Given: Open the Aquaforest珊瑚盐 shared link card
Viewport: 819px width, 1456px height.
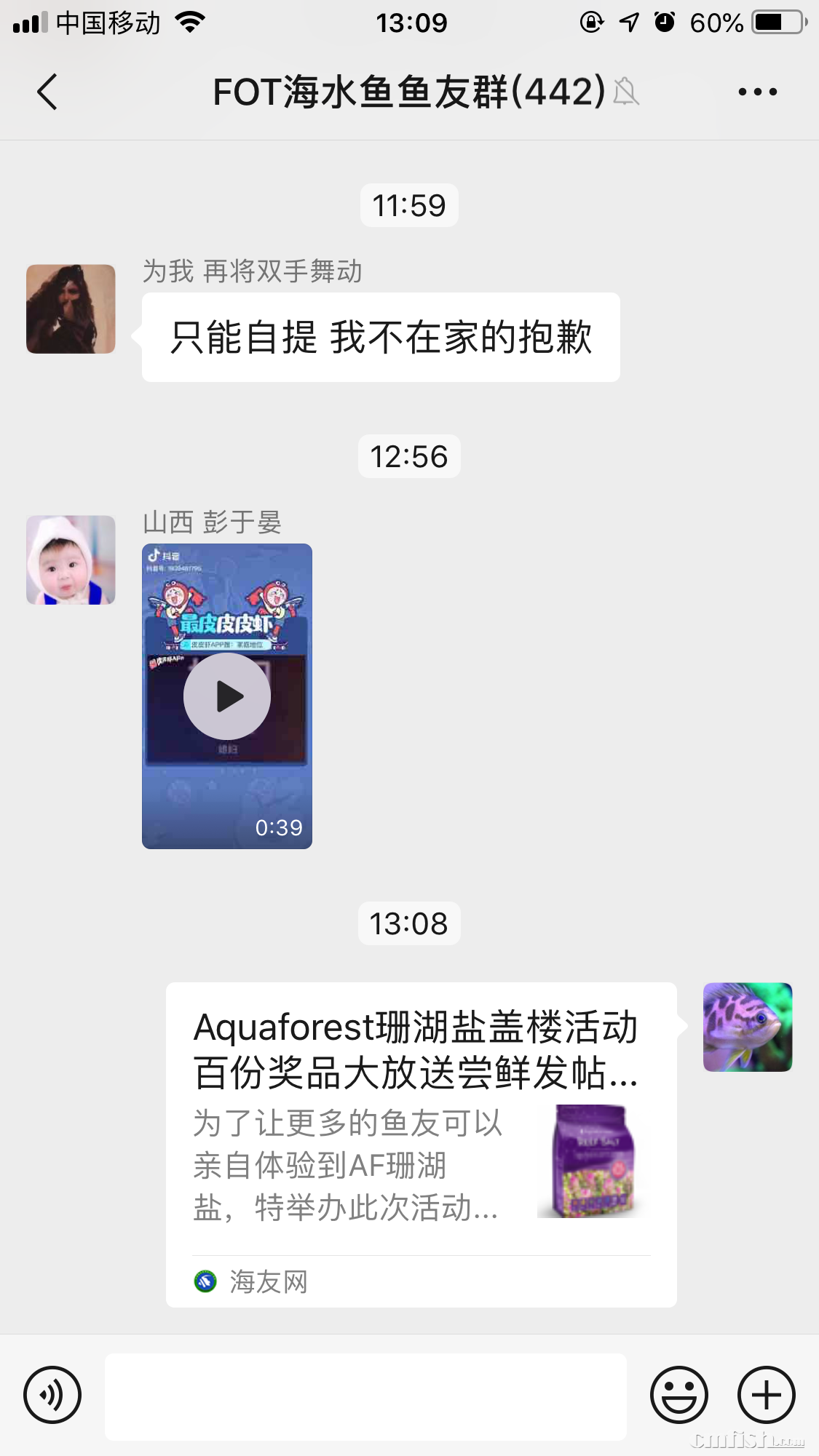Looking at the screenshot, I should pyautogui.click(x=421, y=1144).
